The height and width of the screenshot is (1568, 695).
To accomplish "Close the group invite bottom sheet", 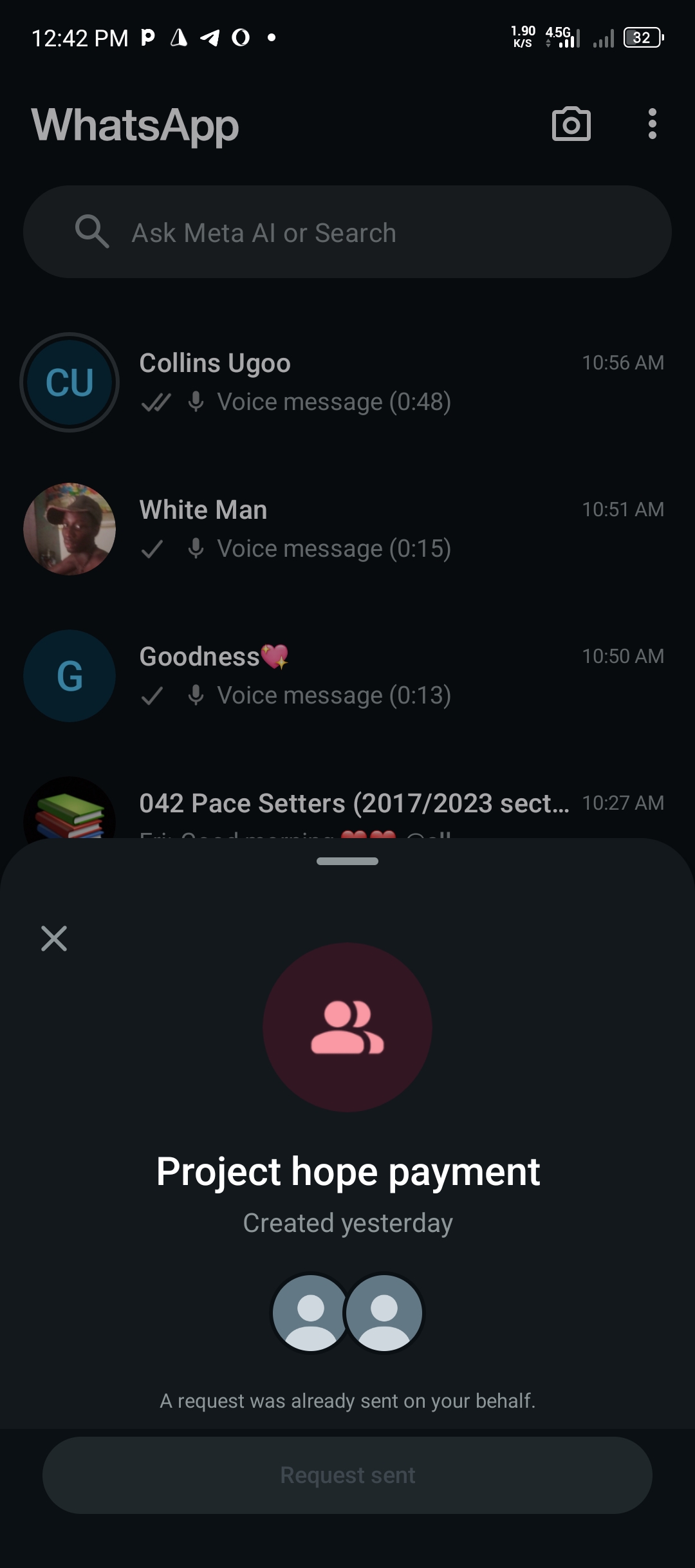I will click(54, 938).
